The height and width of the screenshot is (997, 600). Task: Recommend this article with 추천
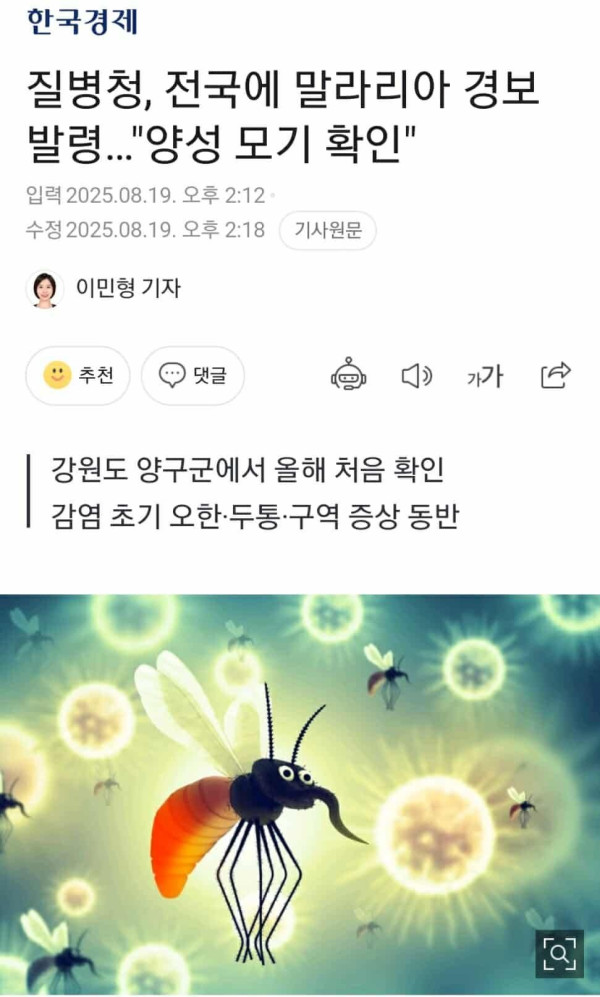pyautogui.click(x=77, y=376)
